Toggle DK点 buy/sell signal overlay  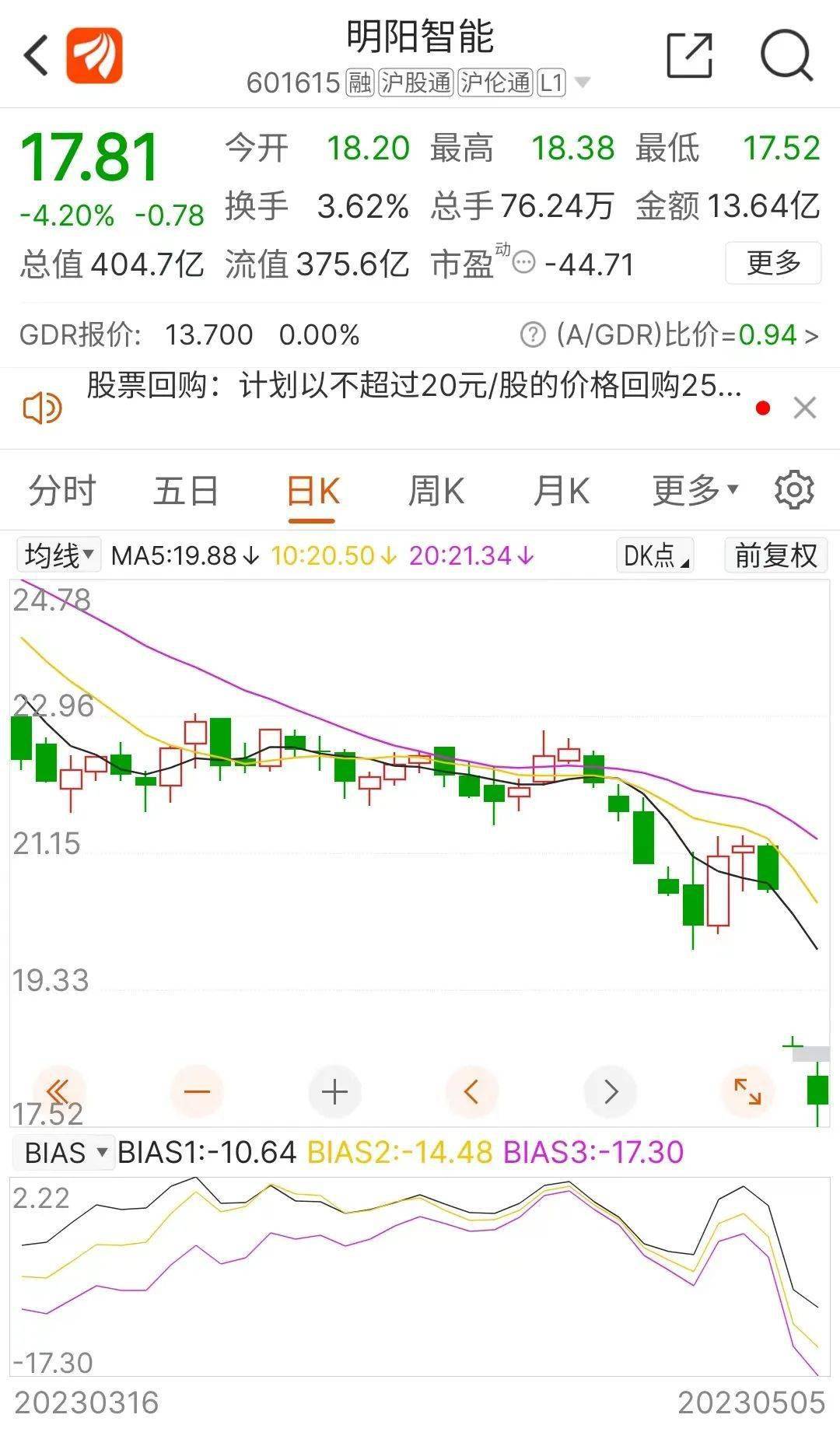pyautogui.click(x=653, y=555)
